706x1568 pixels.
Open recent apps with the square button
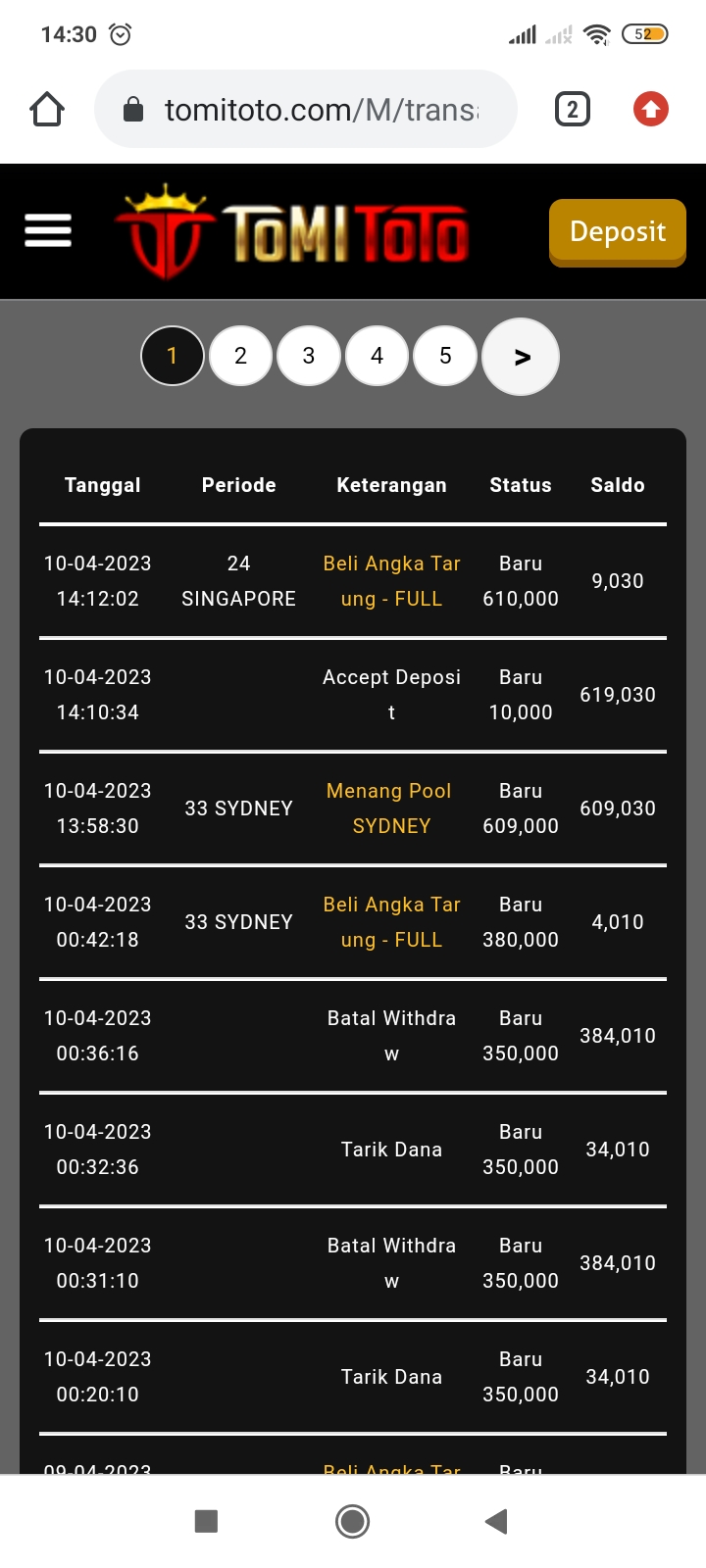click(206, 1521)
